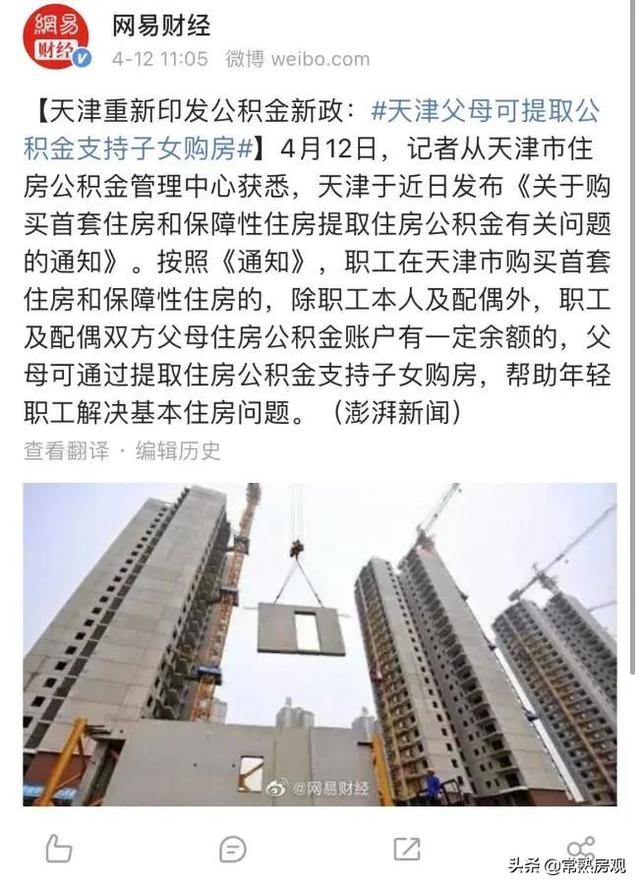This screenshot has height=888, width=640.
Task: Open the 网易财经 account name
Action: click(161, 23)
